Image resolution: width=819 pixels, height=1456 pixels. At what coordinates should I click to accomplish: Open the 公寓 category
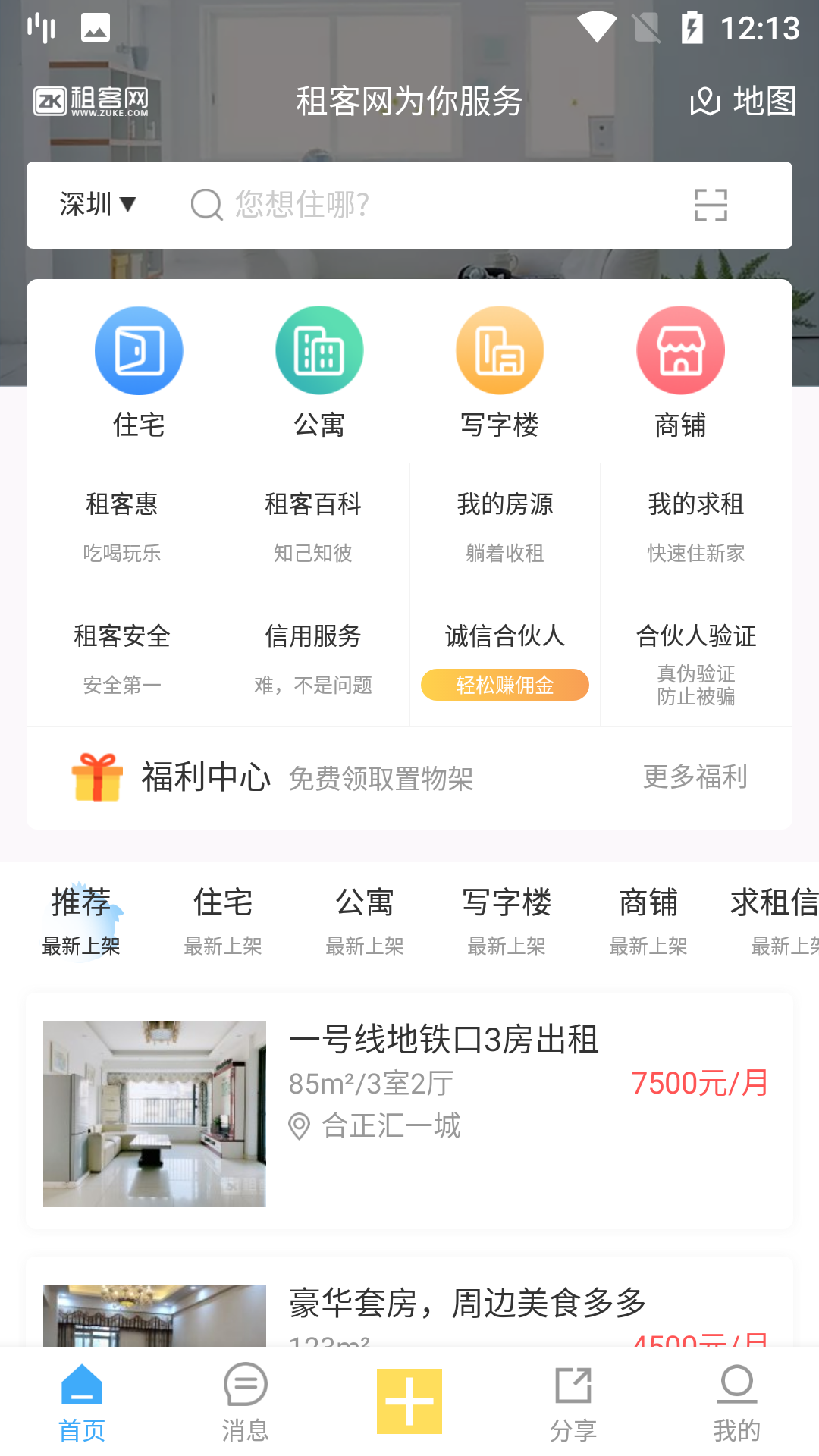(319, 372)
